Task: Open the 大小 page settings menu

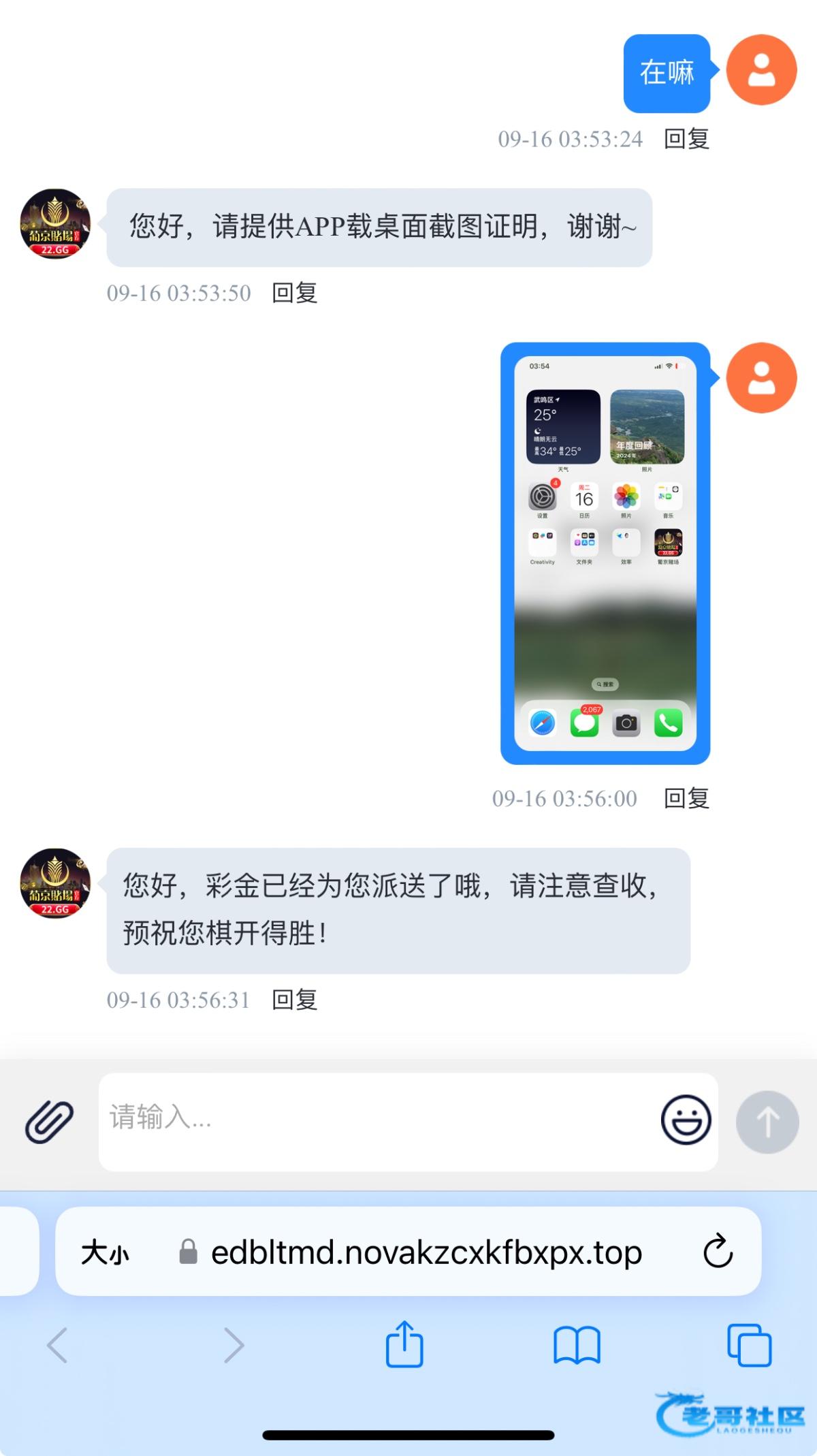Action: pyautogui.click(x=106, y=1252)
